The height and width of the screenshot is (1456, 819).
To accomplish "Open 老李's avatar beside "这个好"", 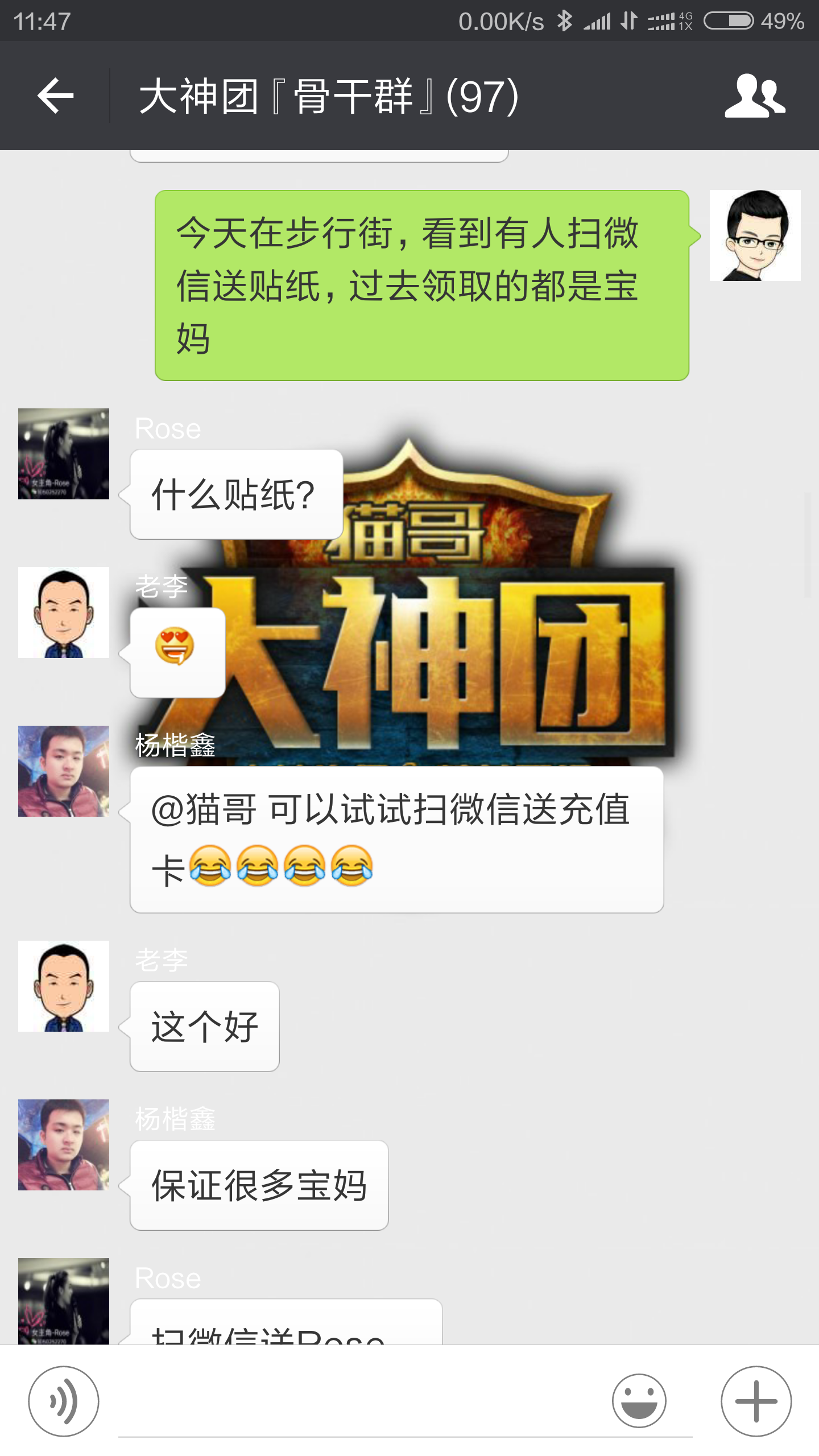I will (64, 986).
